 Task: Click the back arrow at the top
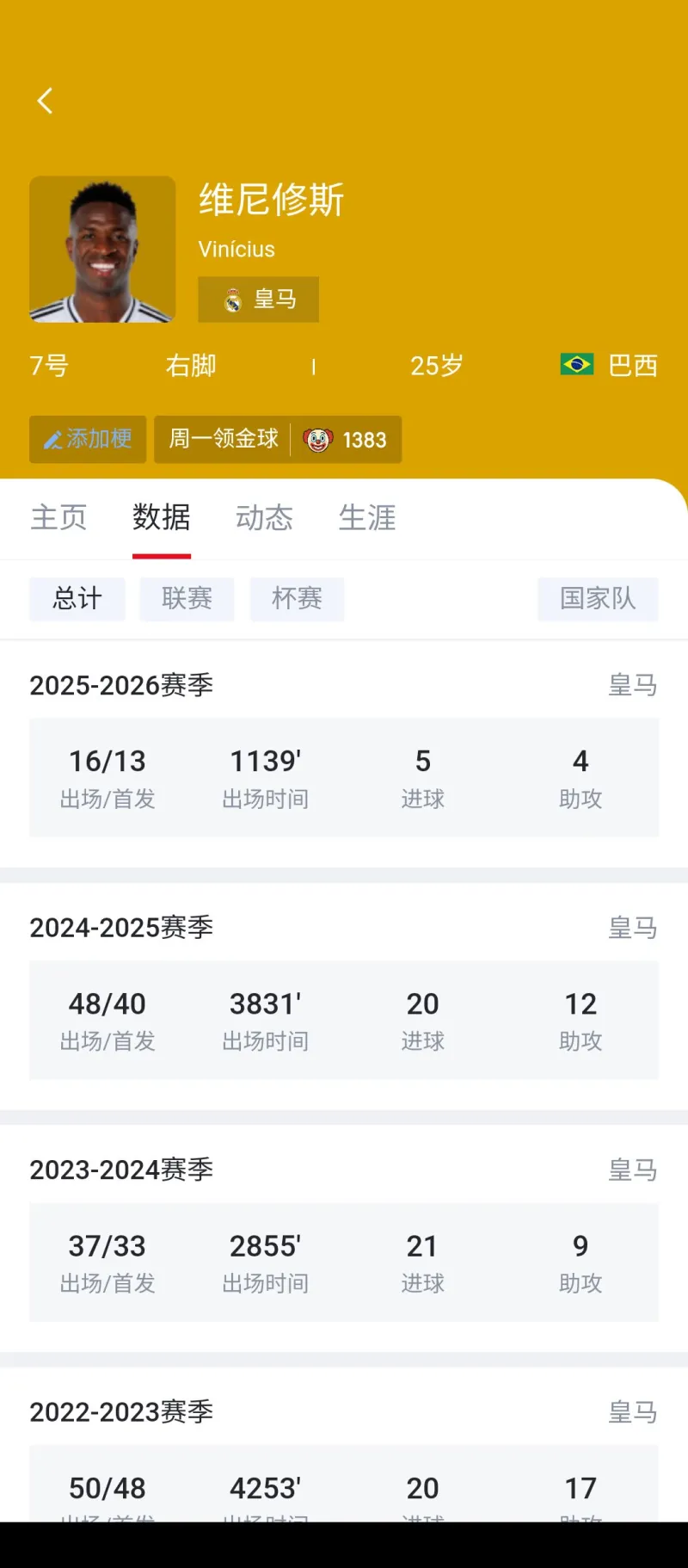click(x=45, y=100)
